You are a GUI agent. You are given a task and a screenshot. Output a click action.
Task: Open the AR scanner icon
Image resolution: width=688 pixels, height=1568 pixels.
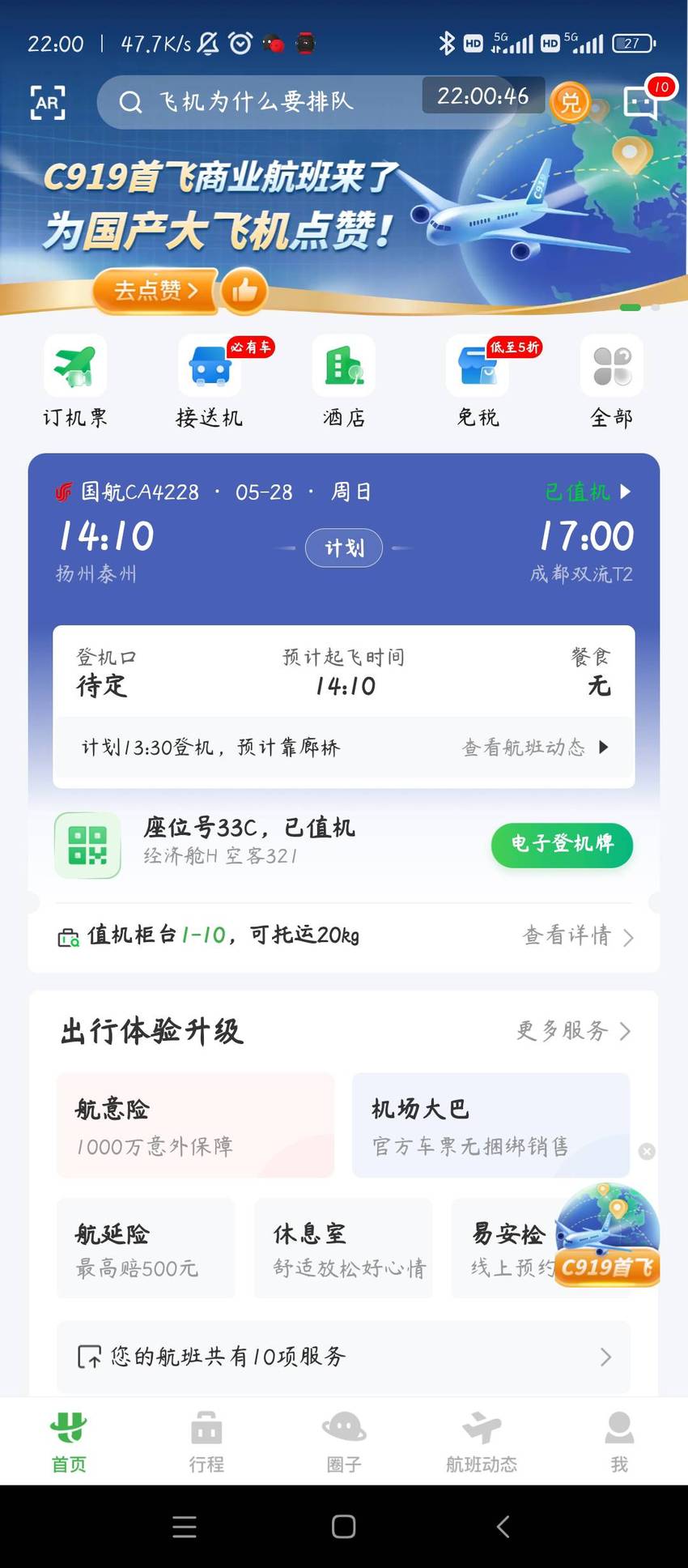(48, 102)
